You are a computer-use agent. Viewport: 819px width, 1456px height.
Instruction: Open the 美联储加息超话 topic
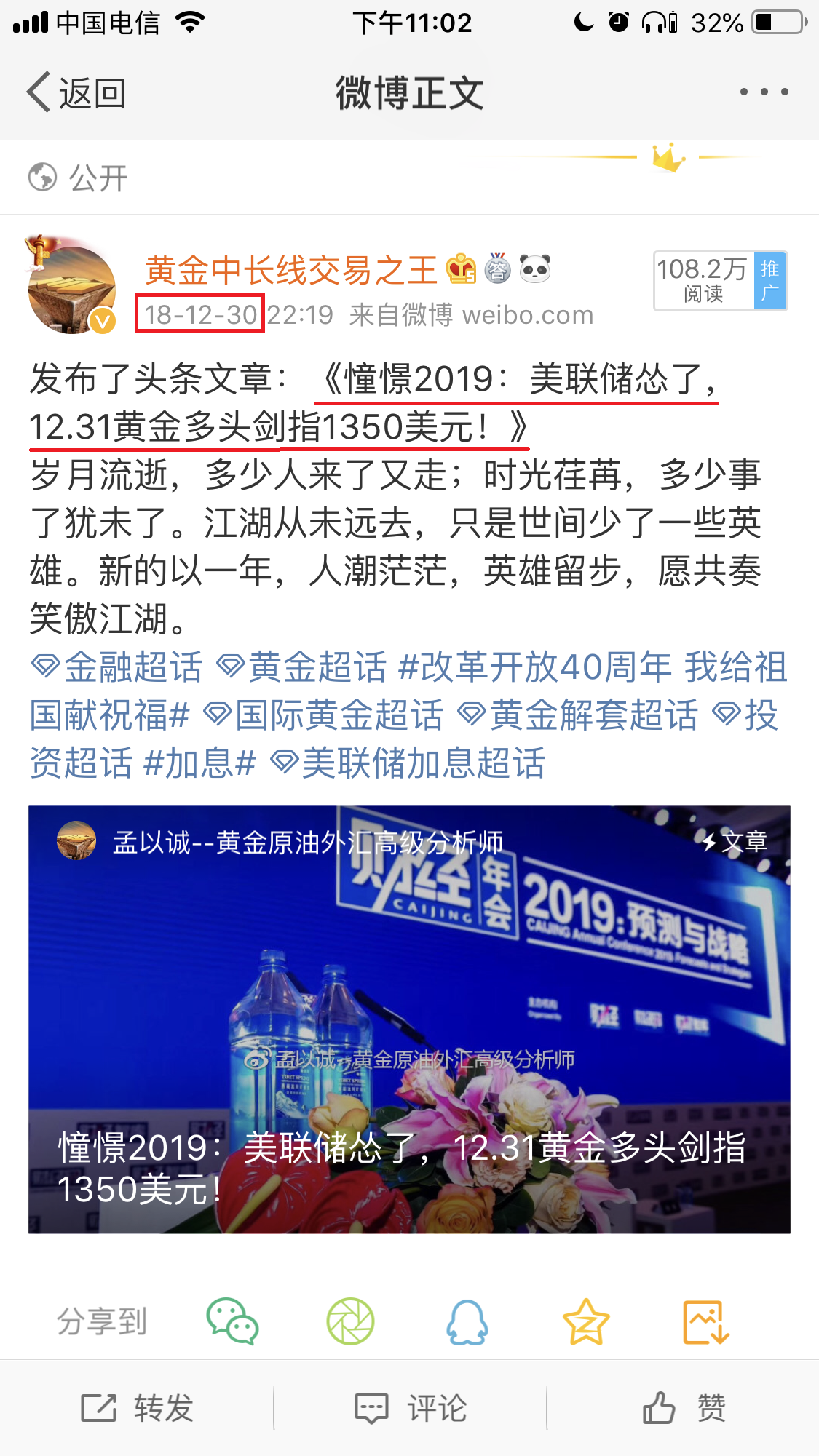pos(408,763)
